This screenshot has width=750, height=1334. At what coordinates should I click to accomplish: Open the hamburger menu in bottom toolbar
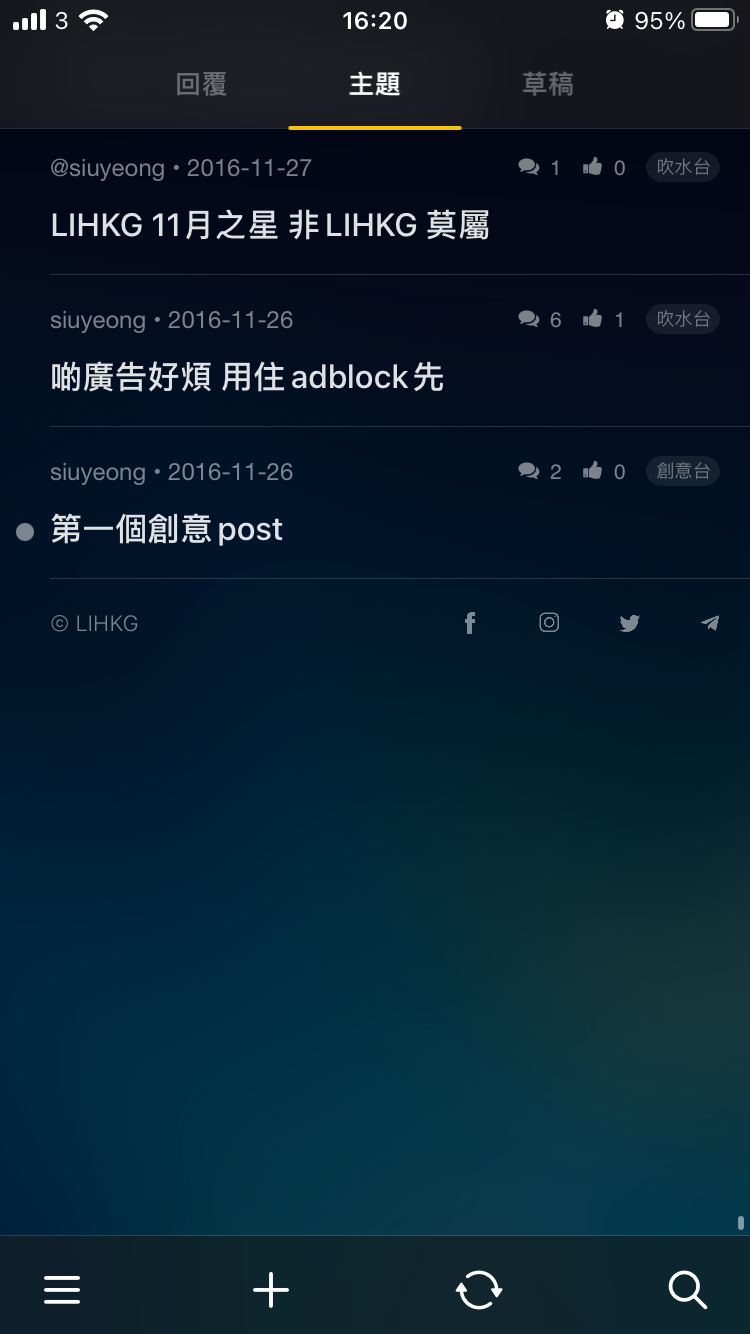click(62, 1289)
